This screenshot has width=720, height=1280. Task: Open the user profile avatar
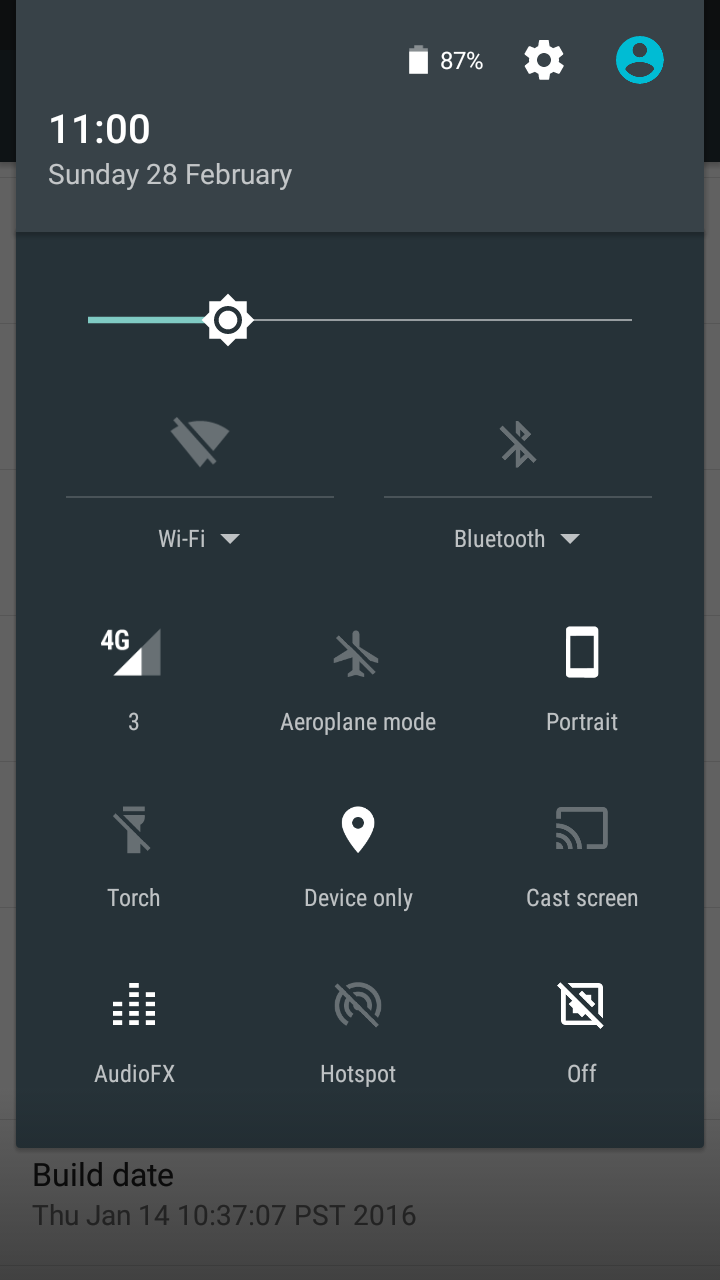(x=640, y=60)
